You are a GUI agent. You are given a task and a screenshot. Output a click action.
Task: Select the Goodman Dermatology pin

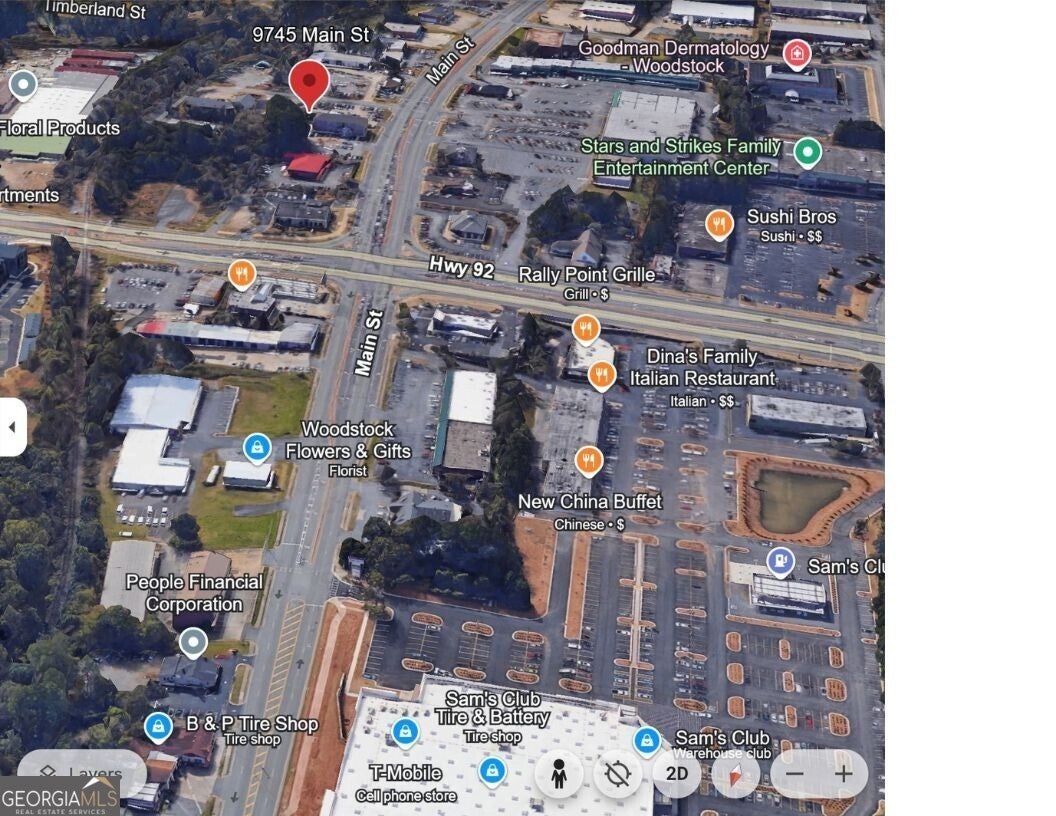point(796,53)
